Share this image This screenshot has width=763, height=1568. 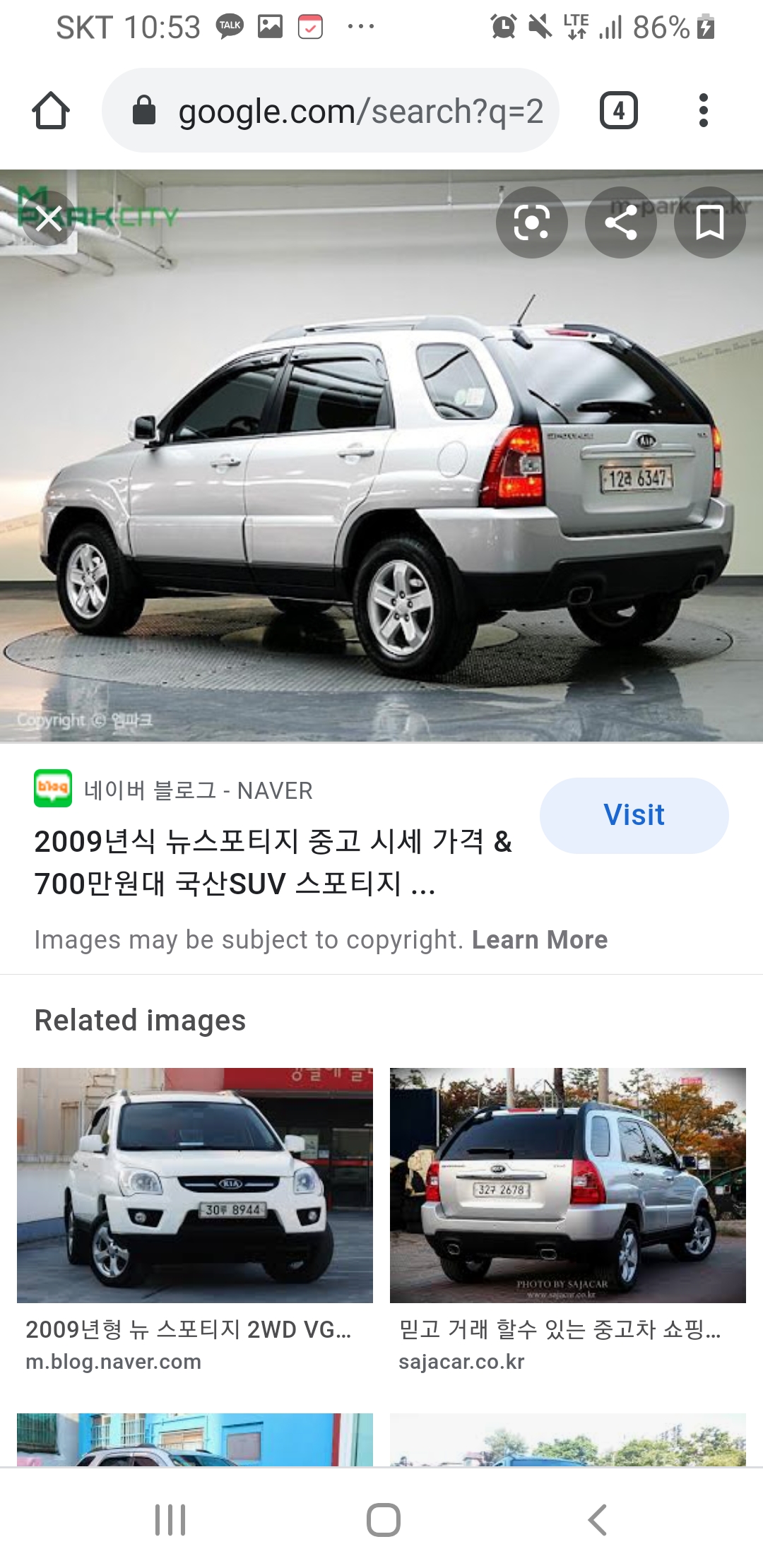620,223
